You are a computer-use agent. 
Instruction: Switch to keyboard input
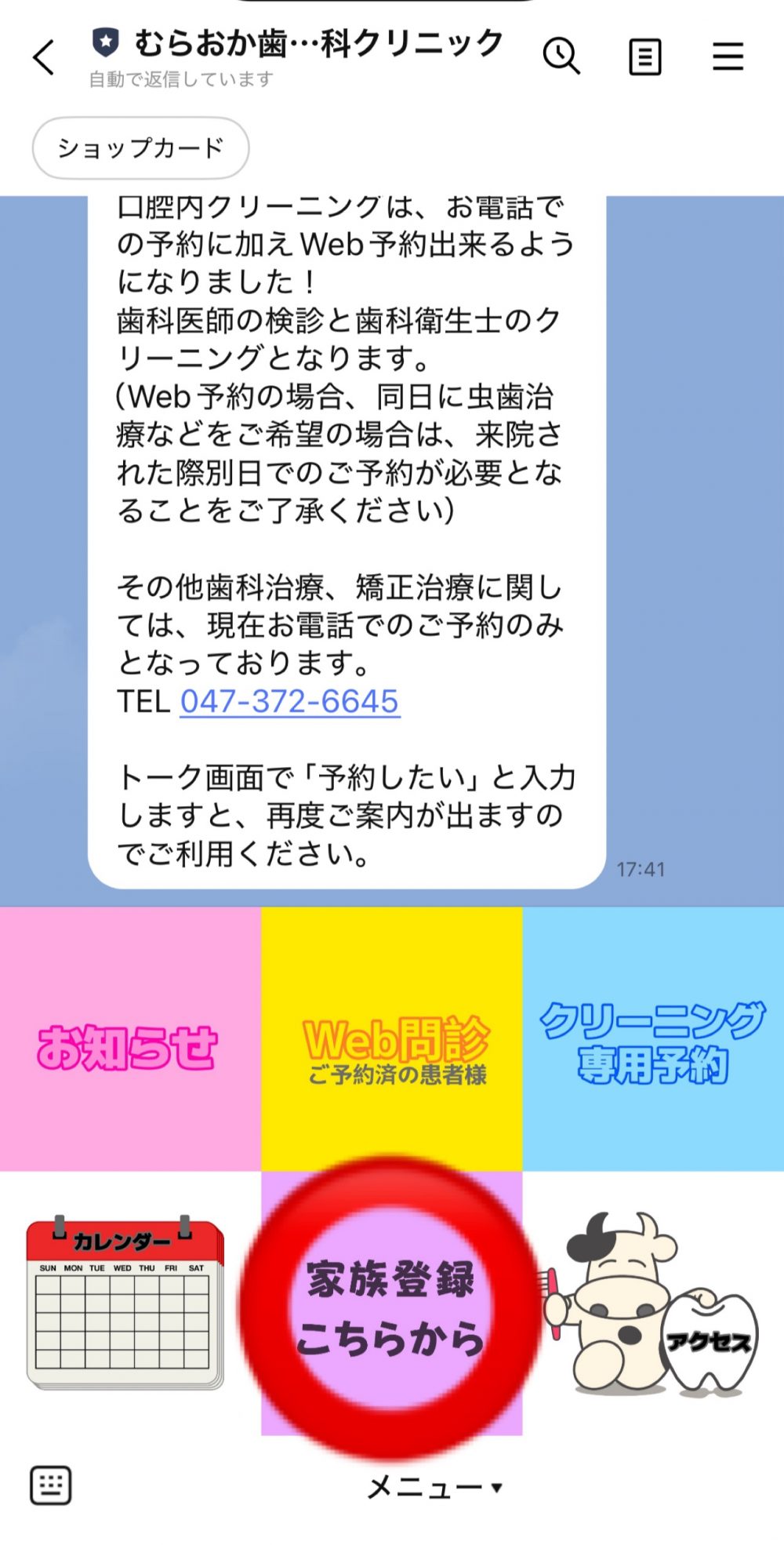tap(51, 1485)
